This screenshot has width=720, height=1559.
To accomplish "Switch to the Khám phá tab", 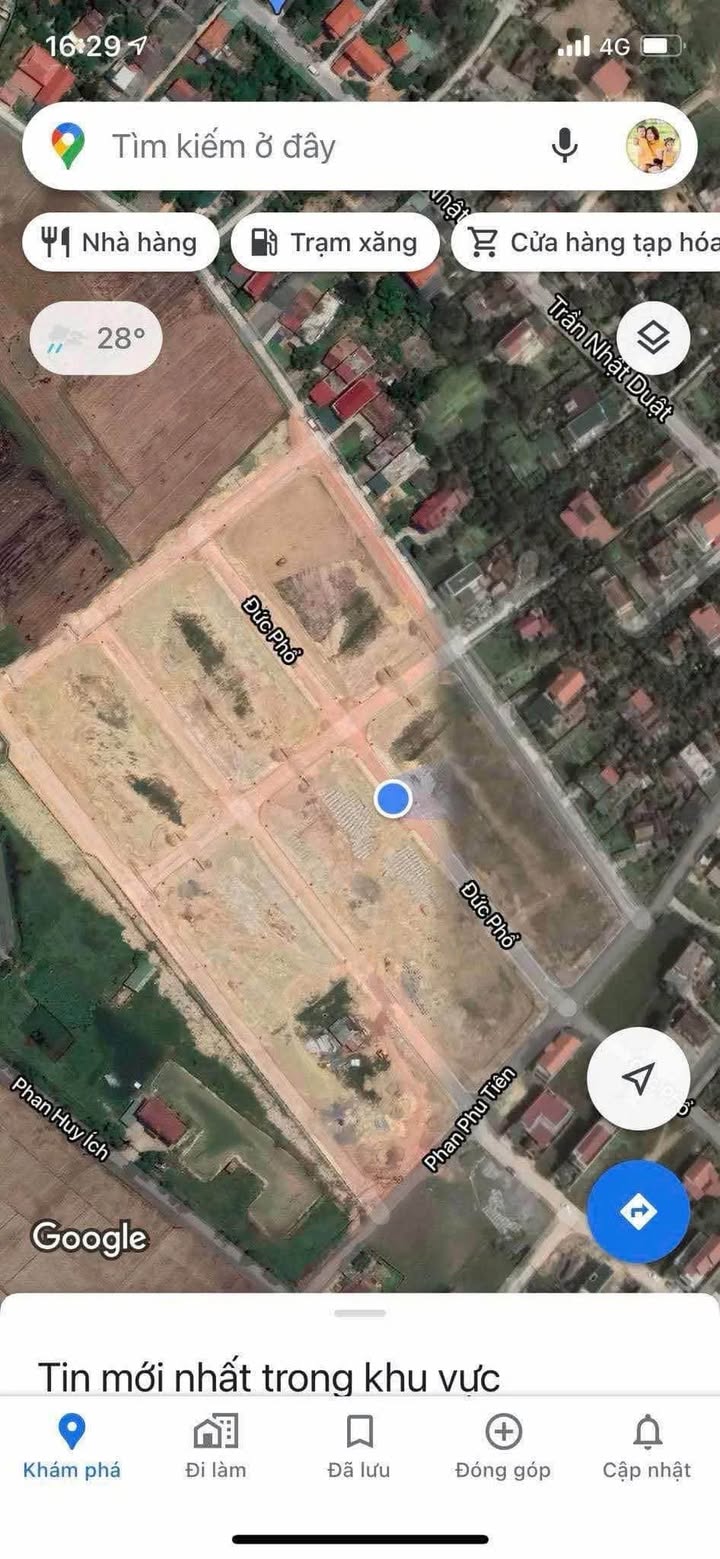I will click(71, 1445).
